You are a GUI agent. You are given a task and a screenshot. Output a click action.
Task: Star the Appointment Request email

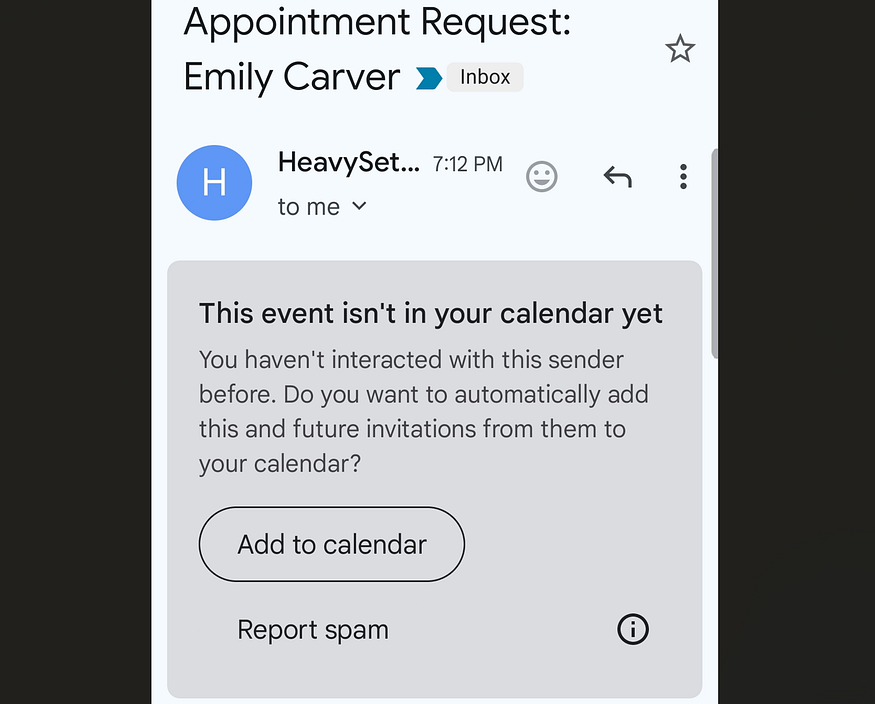click(680, 49)
